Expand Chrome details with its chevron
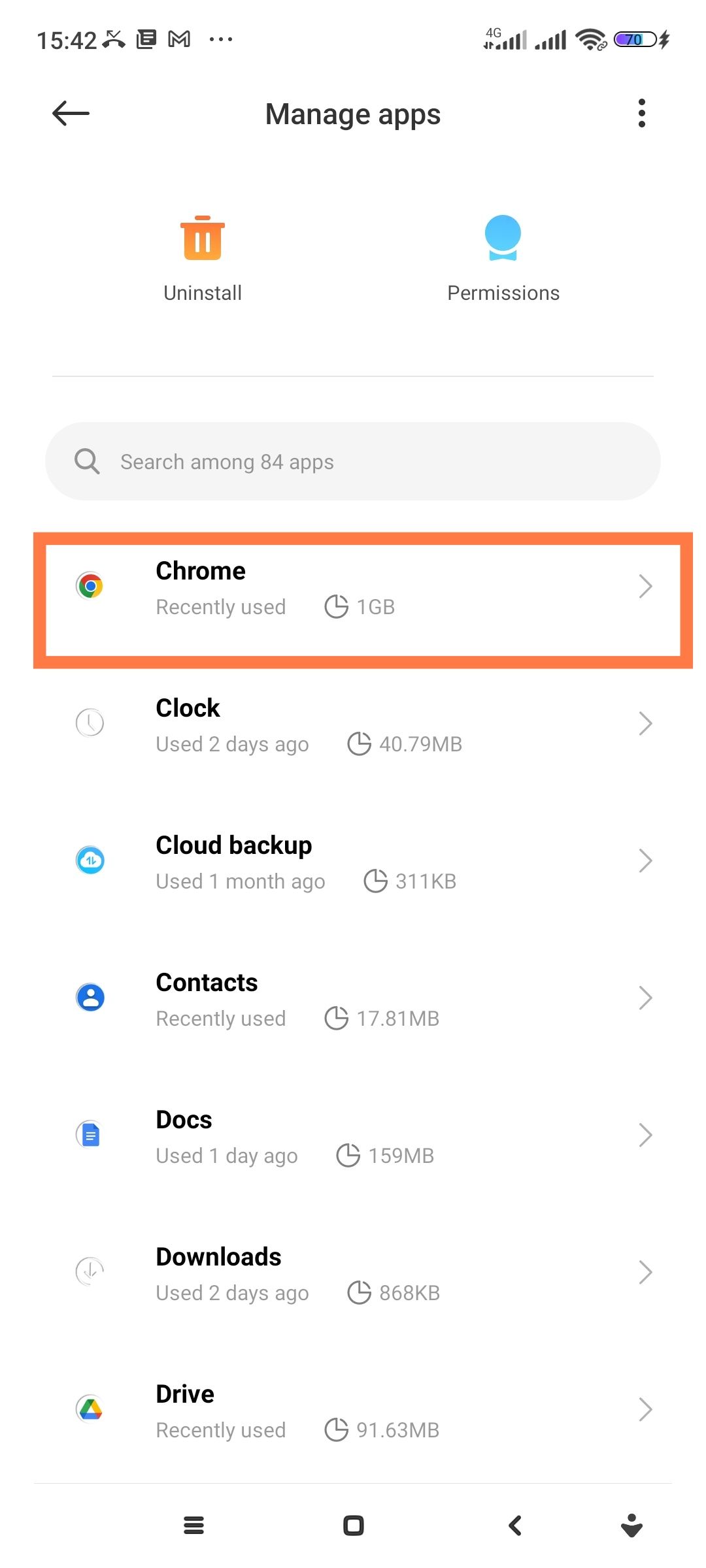Screen dimensions: 706x1568 [x=646, y=586]
